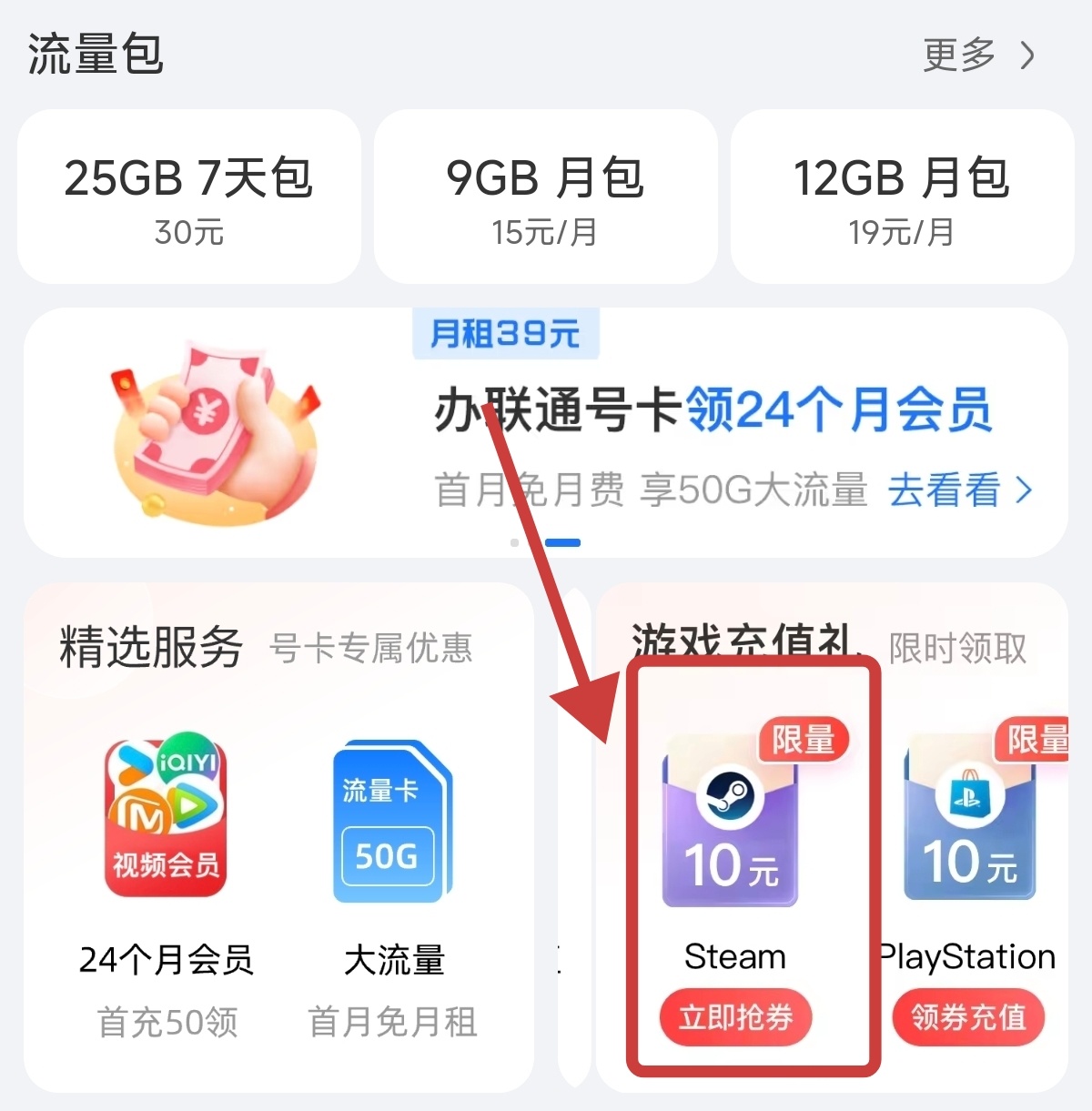Pick the 12GB 月包 plan
1092x1111 pixels.
[x=901, y=197]
